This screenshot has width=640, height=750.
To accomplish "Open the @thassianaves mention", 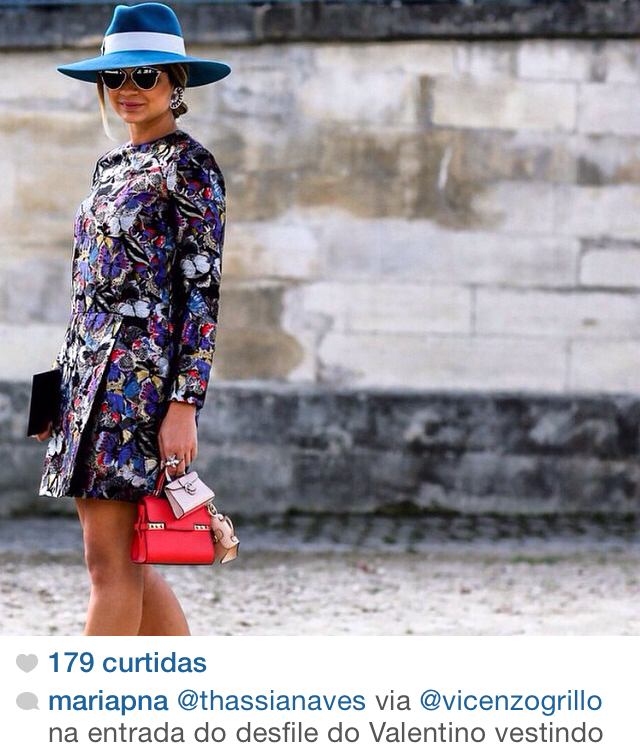I will click(272, 701).
